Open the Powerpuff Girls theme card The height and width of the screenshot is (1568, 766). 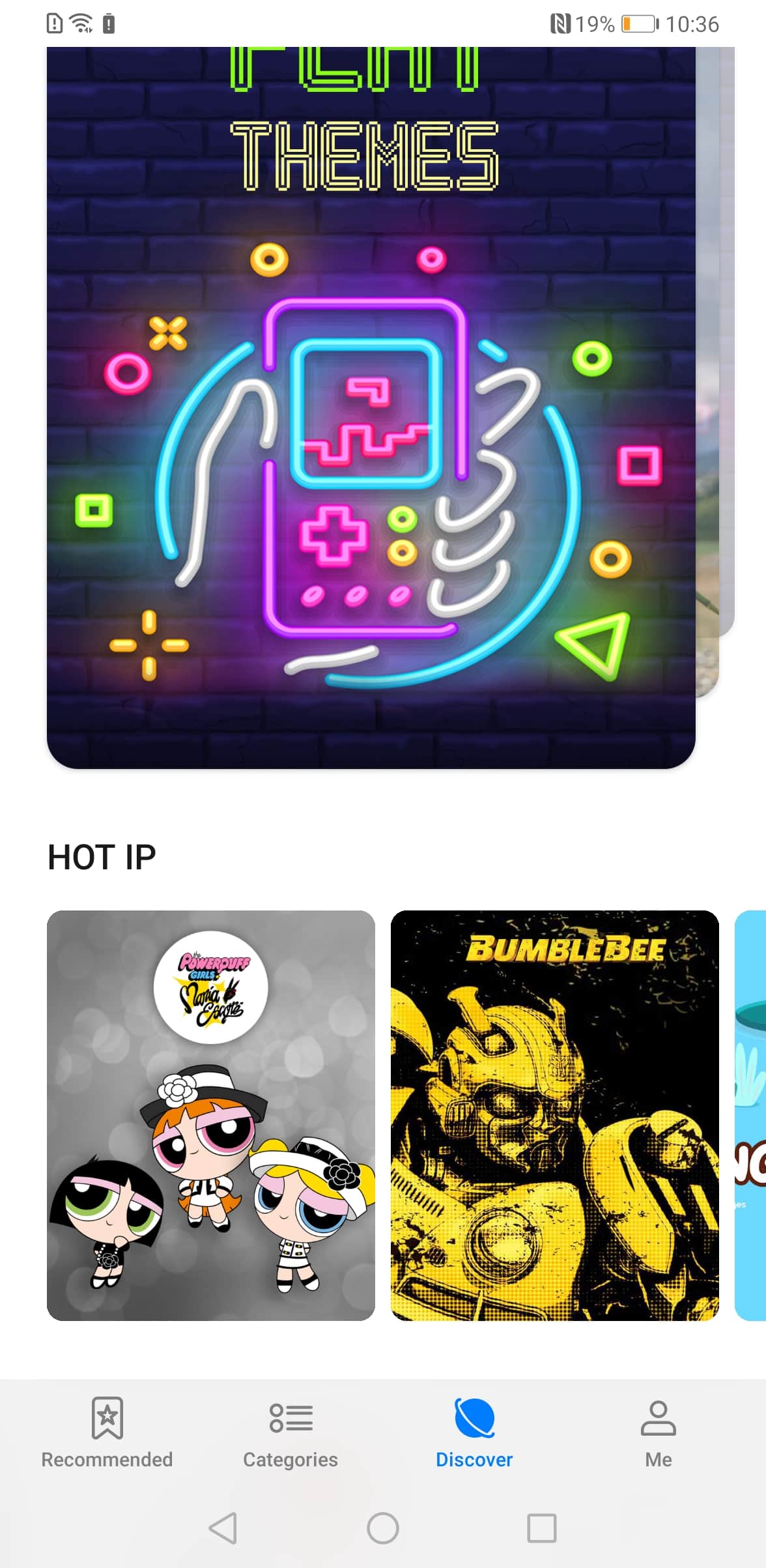coord(210,1115)
